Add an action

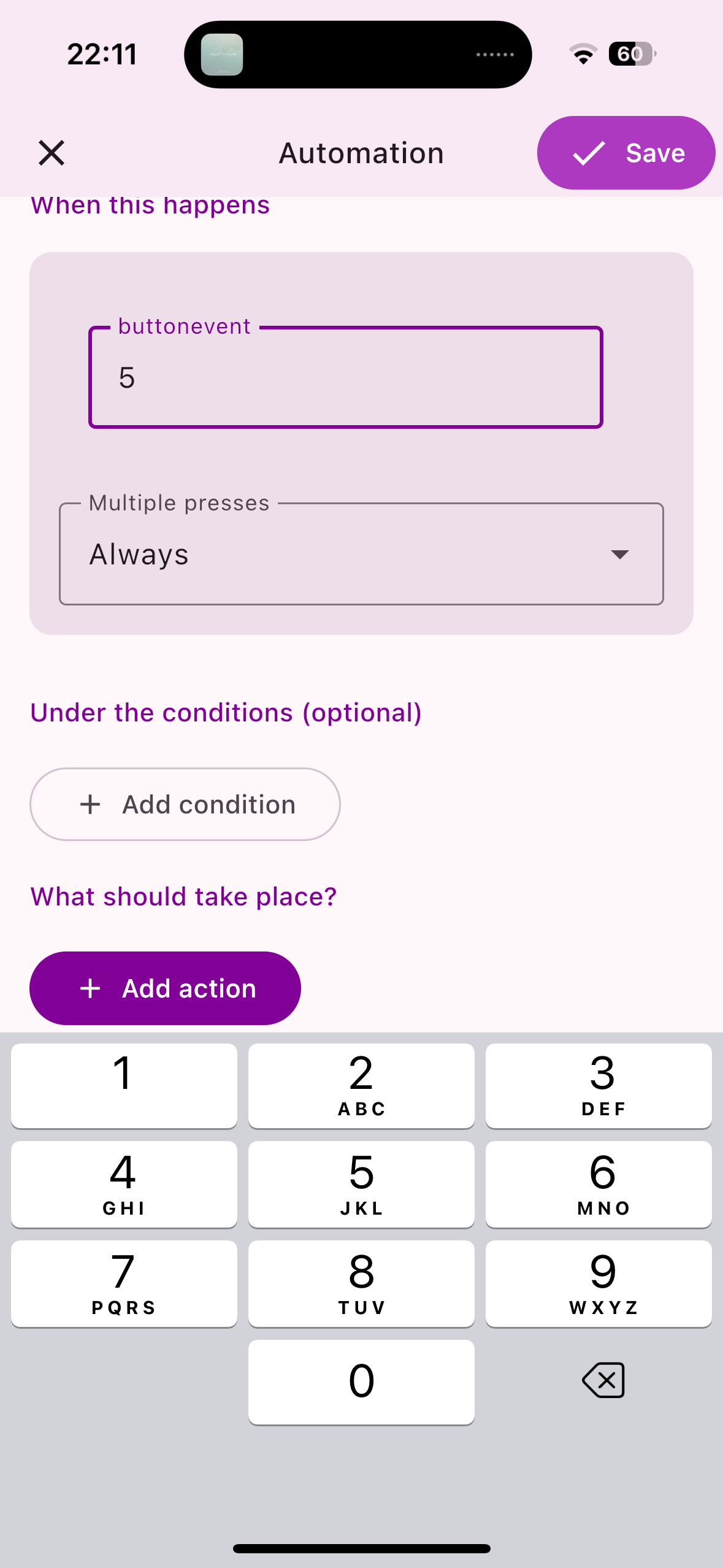click(x=165, y=988)
